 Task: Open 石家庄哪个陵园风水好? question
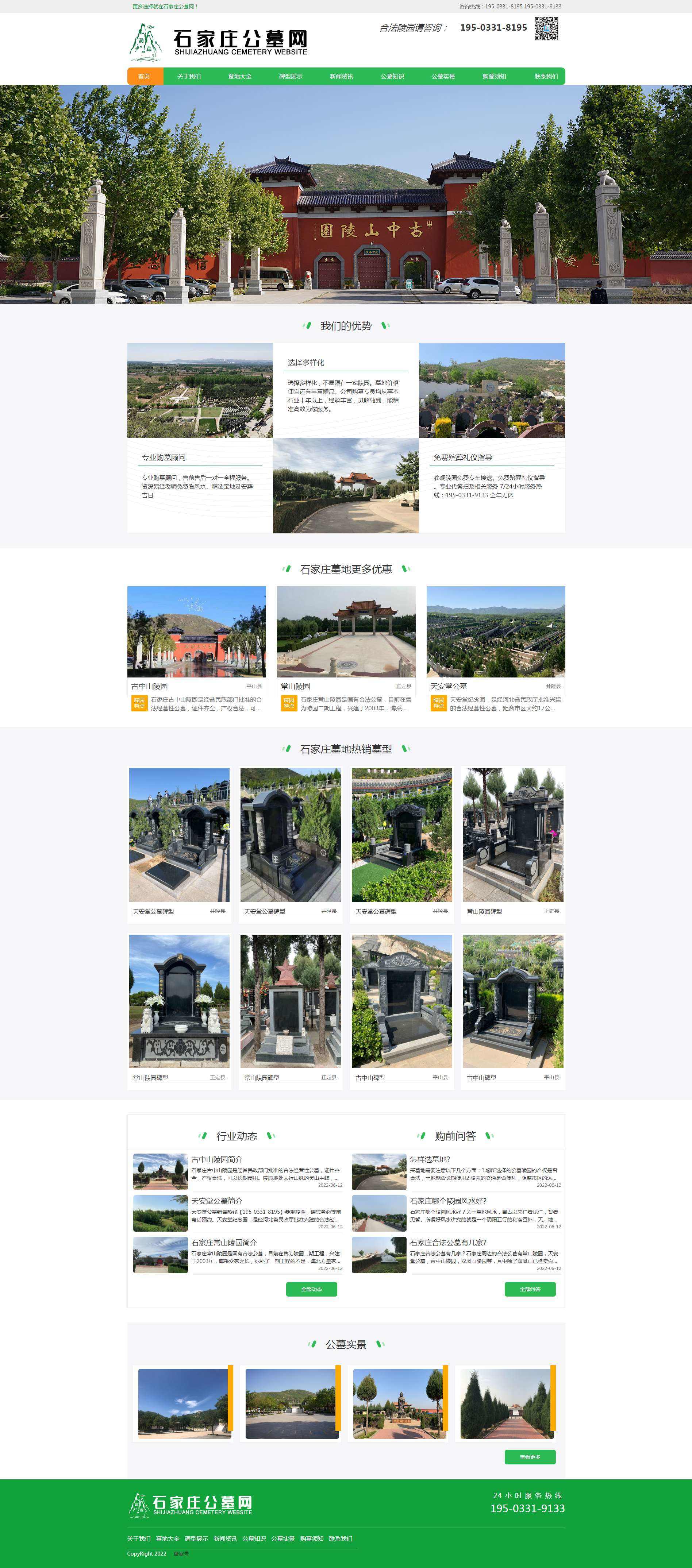[x=448, y=1201]
